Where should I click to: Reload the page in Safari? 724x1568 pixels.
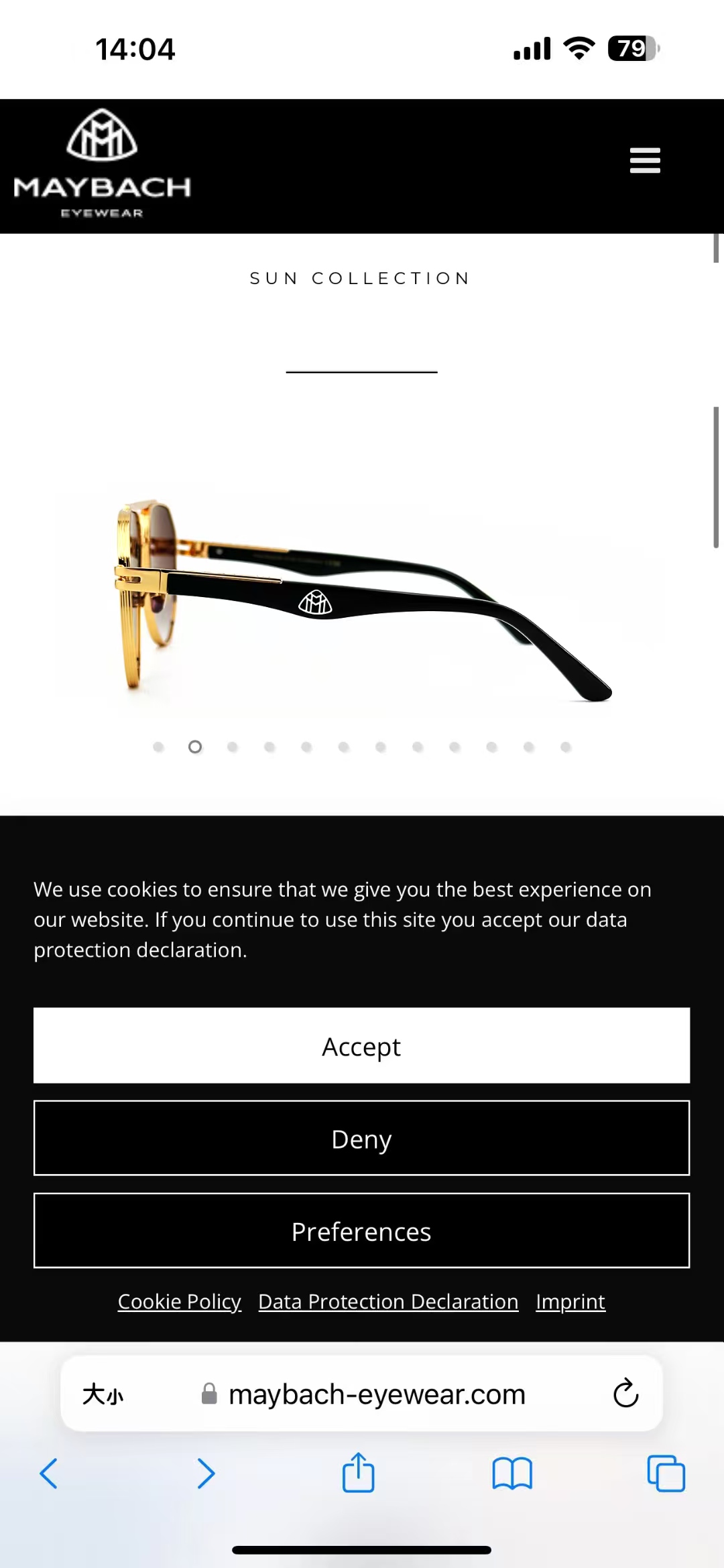[x=625, y=1394]
